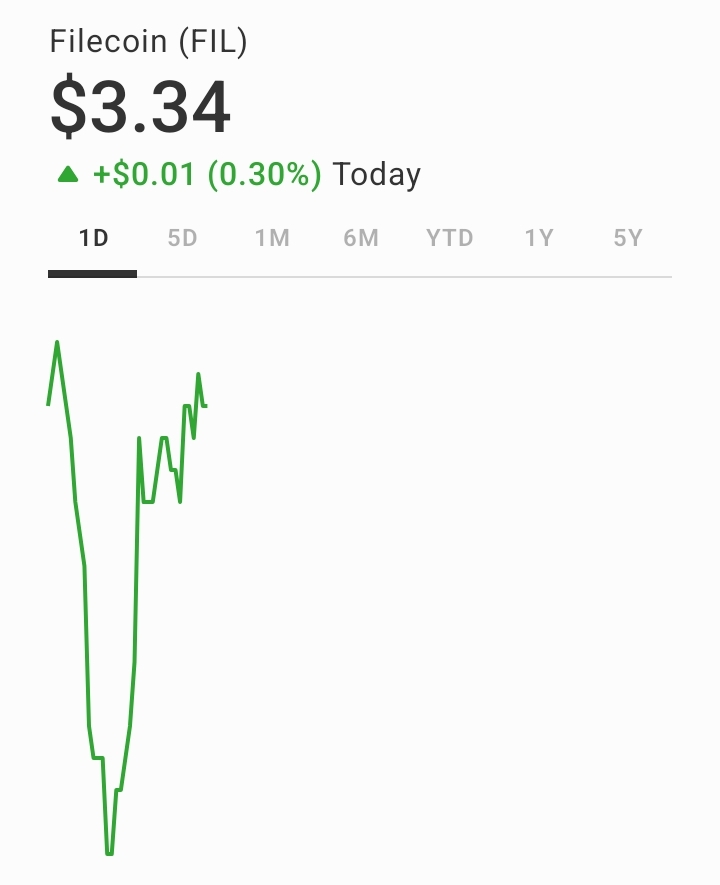
Task: Open the 1Y chart tab
Action: click(x=539, y=239)
